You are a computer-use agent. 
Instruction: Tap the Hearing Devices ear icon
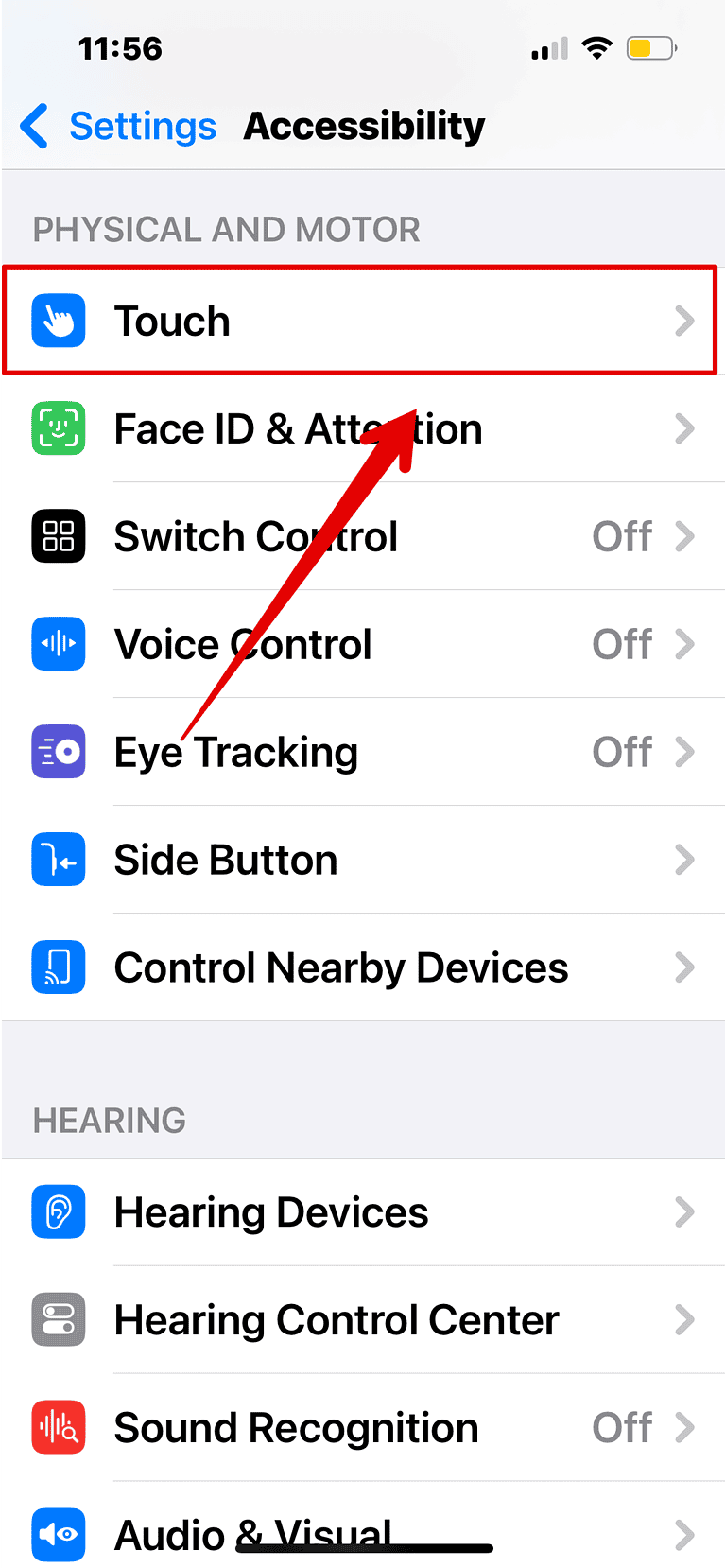58,1211
